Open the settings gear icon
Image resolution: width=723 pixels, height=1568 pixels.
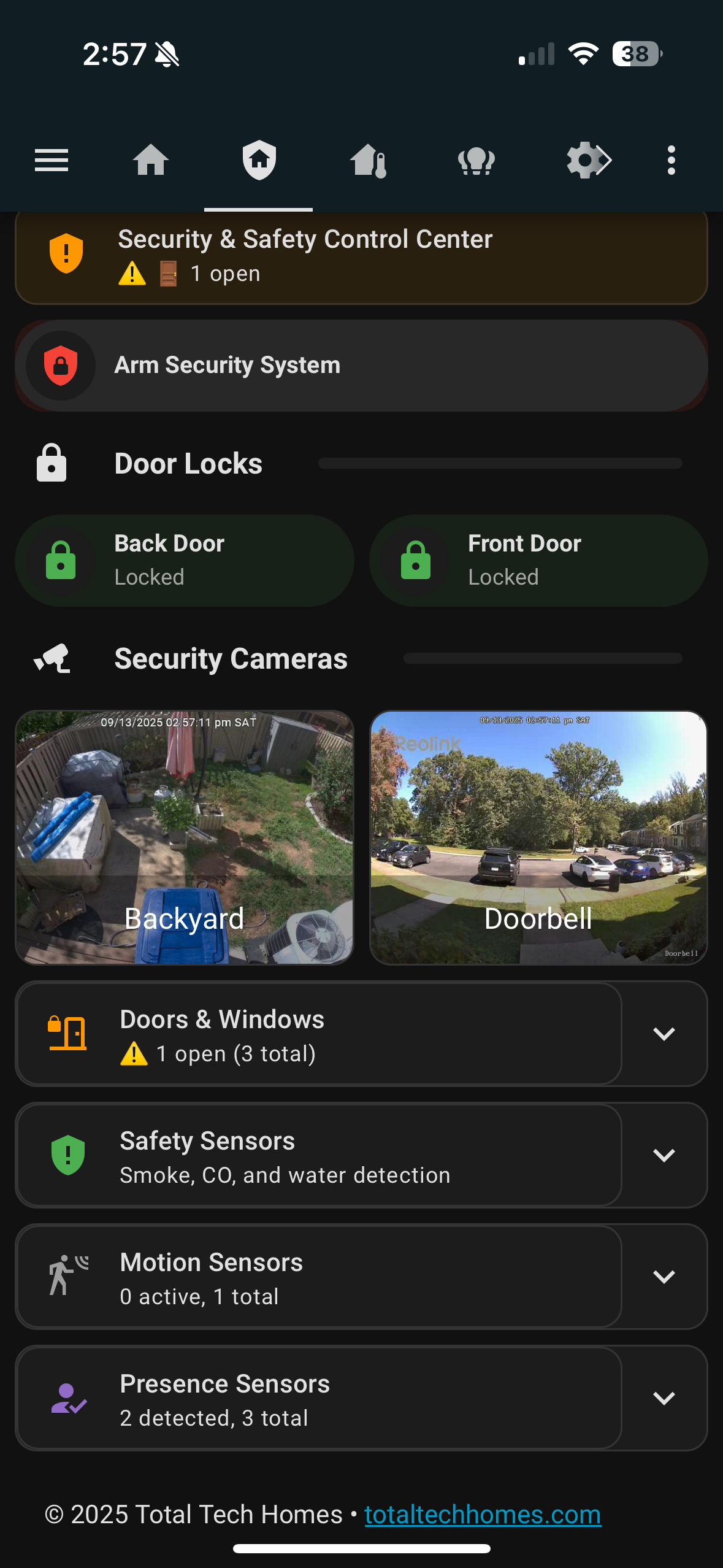coord(587,160)
